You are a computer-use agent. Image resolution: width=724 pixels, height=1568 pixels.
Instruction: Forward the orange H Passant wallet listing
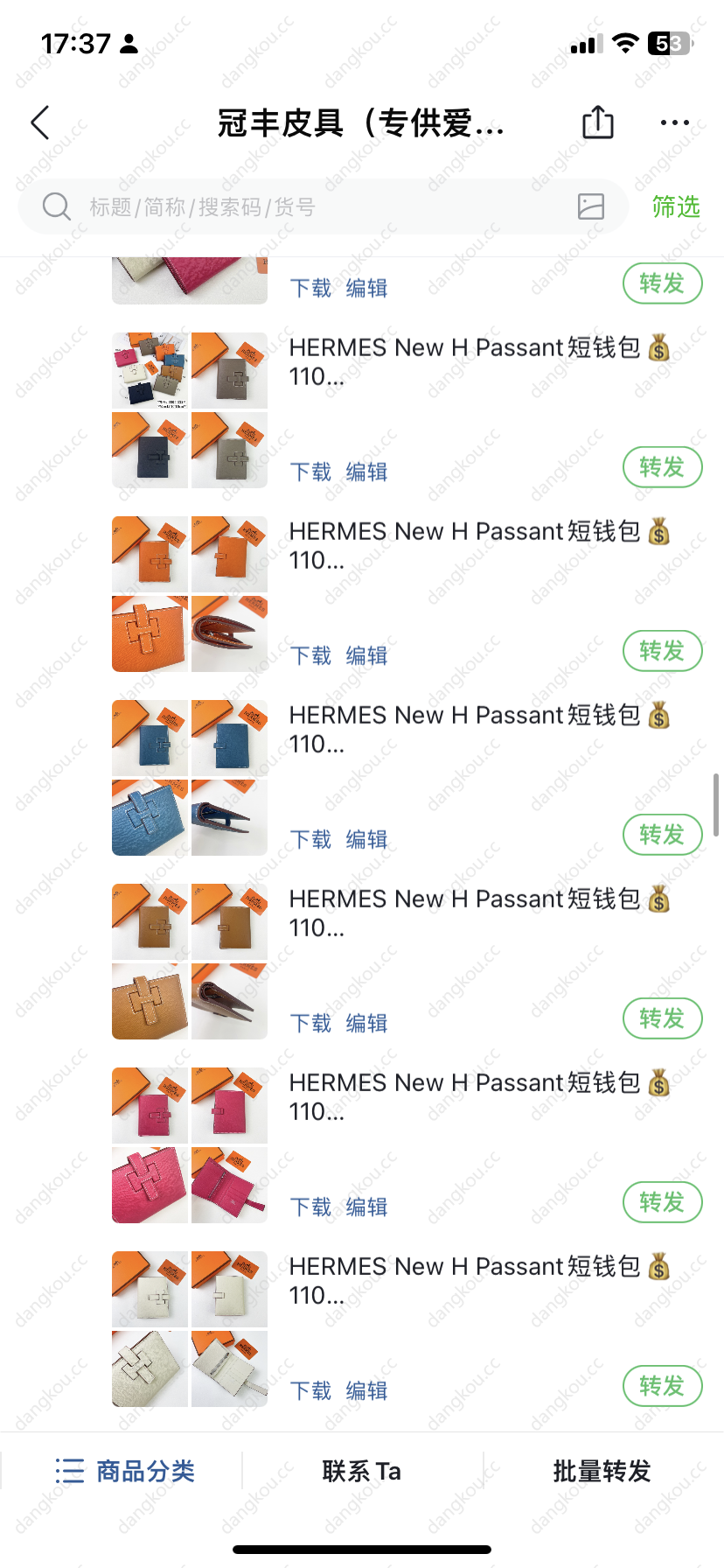(662, 651)
